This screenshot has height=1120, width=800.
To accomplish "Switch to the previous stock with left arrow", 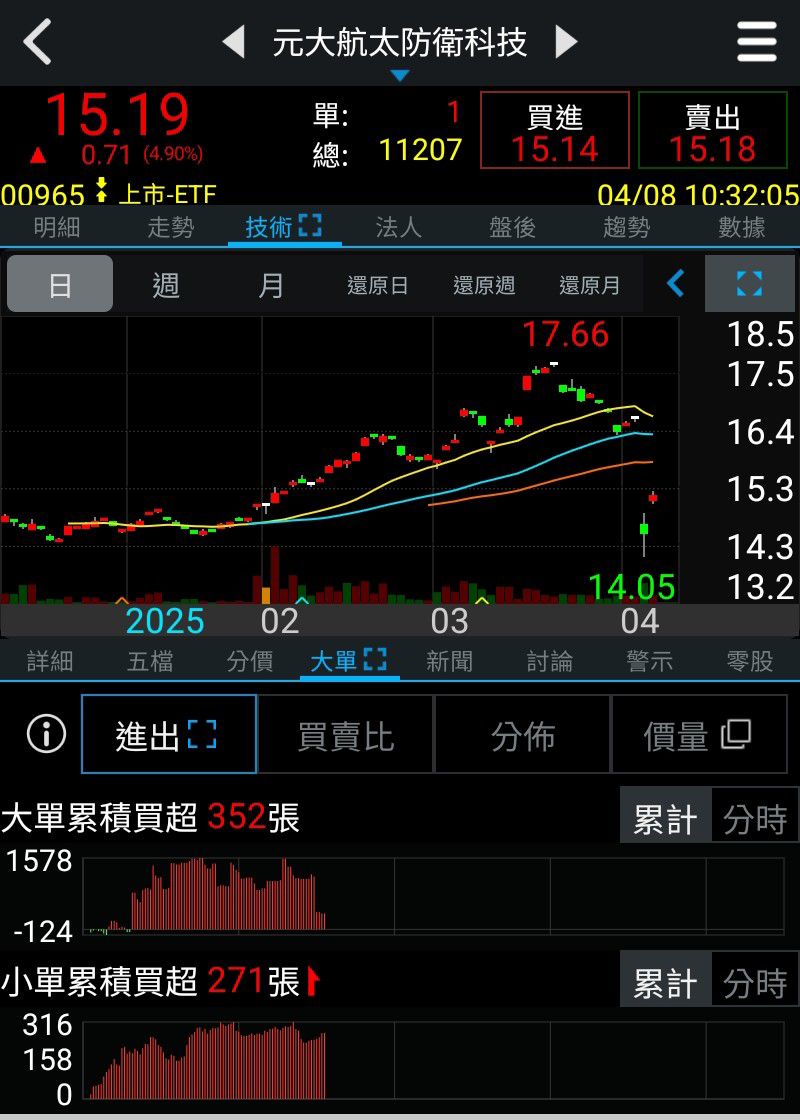I will tap(233, 42).
